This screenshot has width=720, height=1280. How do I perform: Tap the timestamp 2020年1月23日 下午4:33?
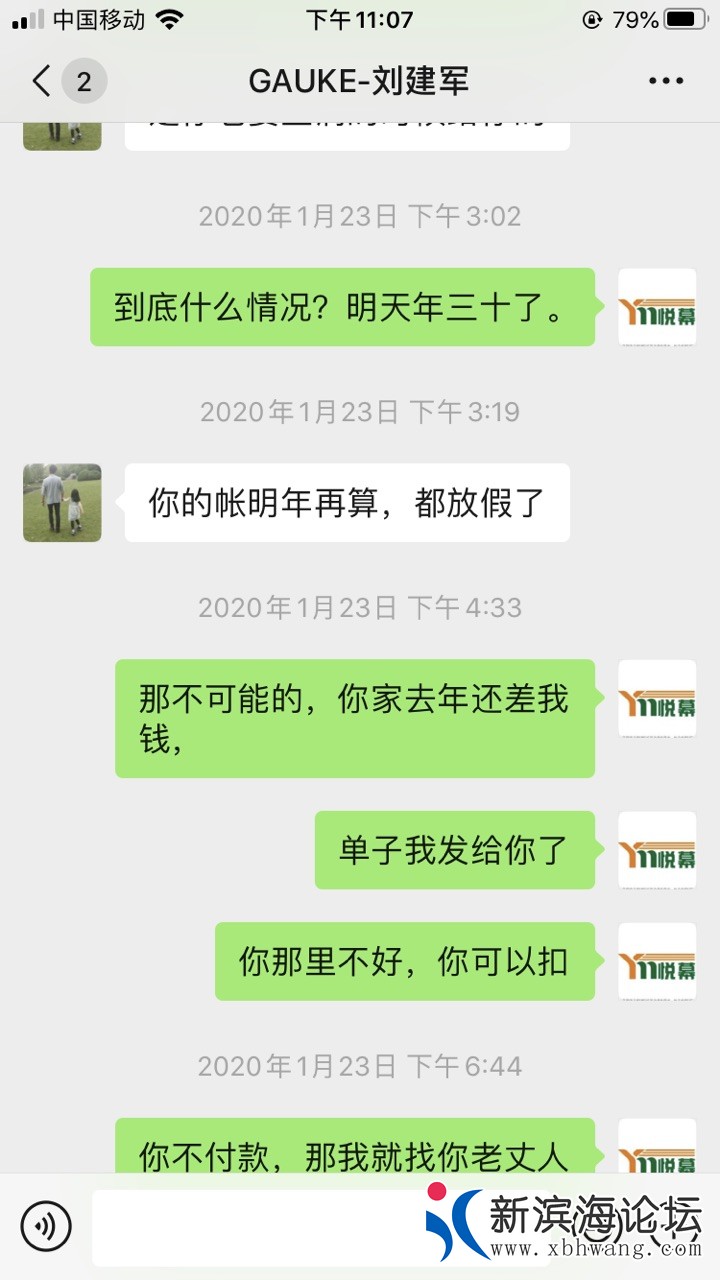coord(360,607)
